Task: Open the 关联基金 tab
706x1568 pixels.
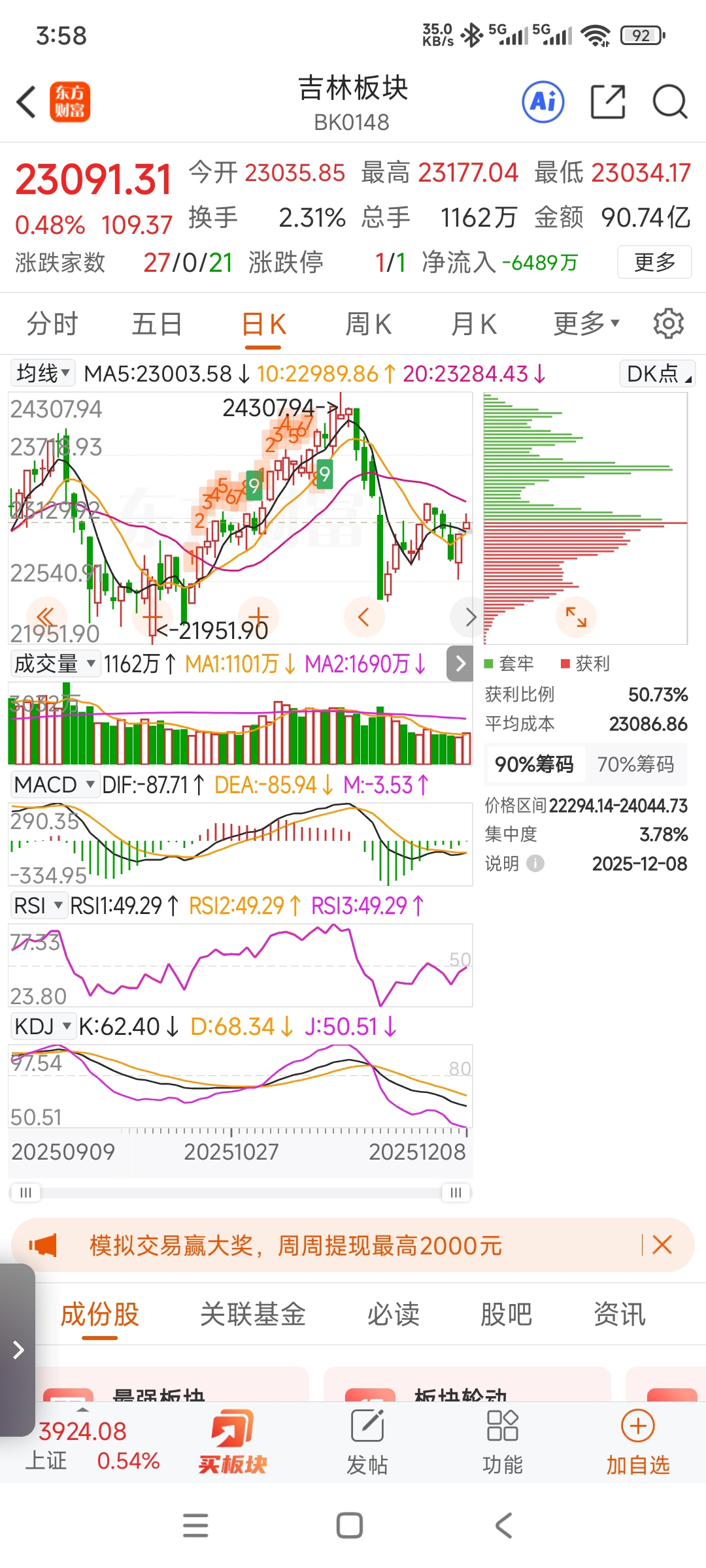Action: pos(253,1314)
